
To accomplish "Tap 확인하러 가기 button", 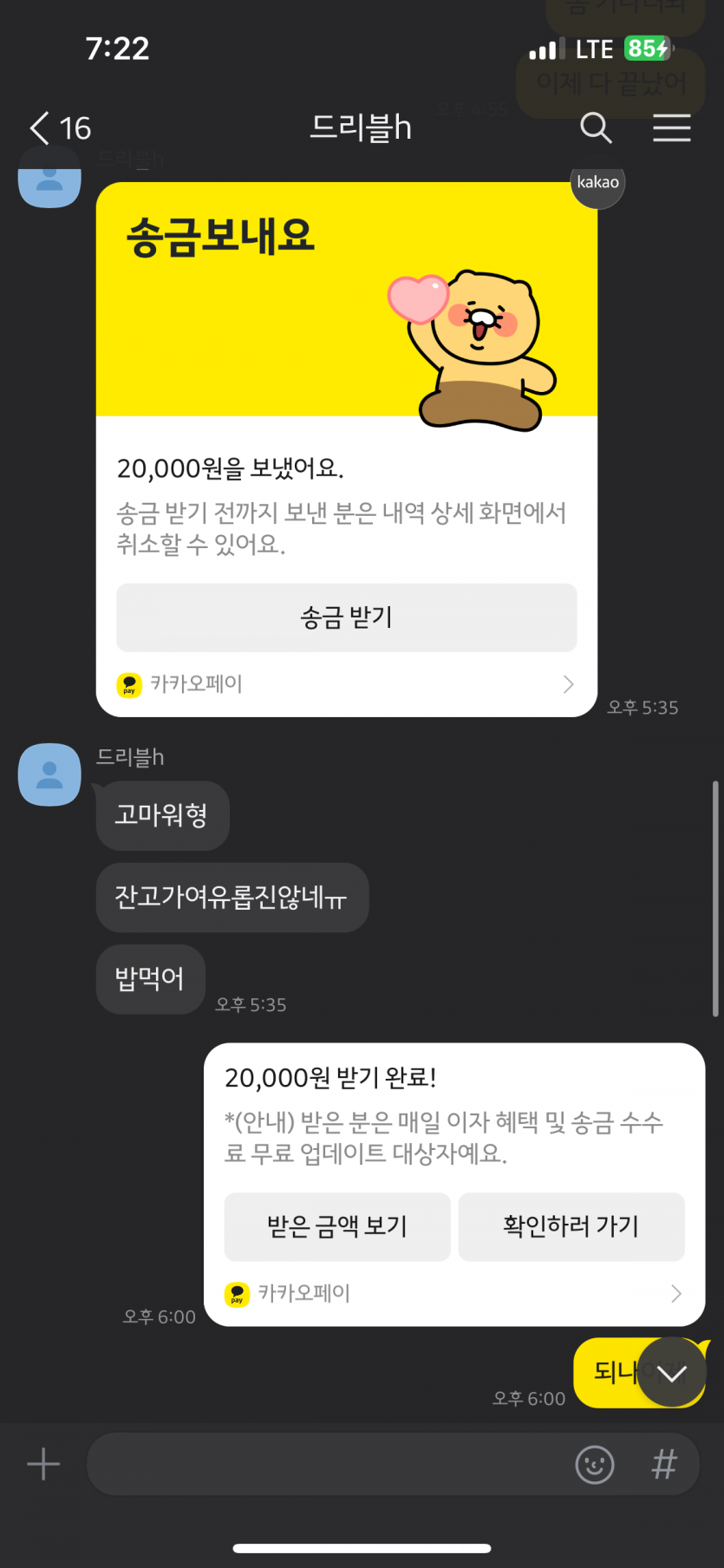I will pyautogui.click(x=571, y=1226).
